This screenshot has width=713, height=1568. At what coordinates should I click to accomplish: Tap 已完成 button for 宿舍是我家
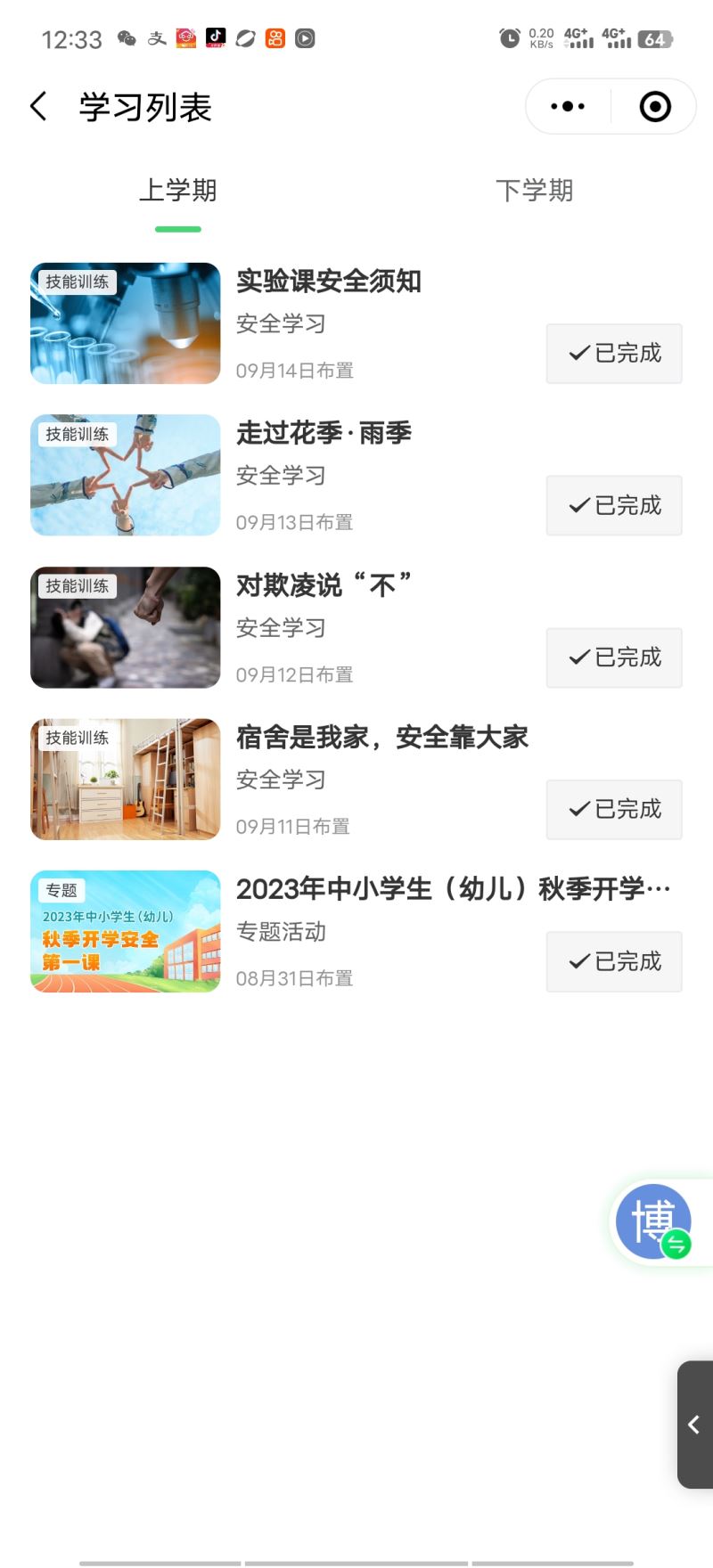pos(614,810)
